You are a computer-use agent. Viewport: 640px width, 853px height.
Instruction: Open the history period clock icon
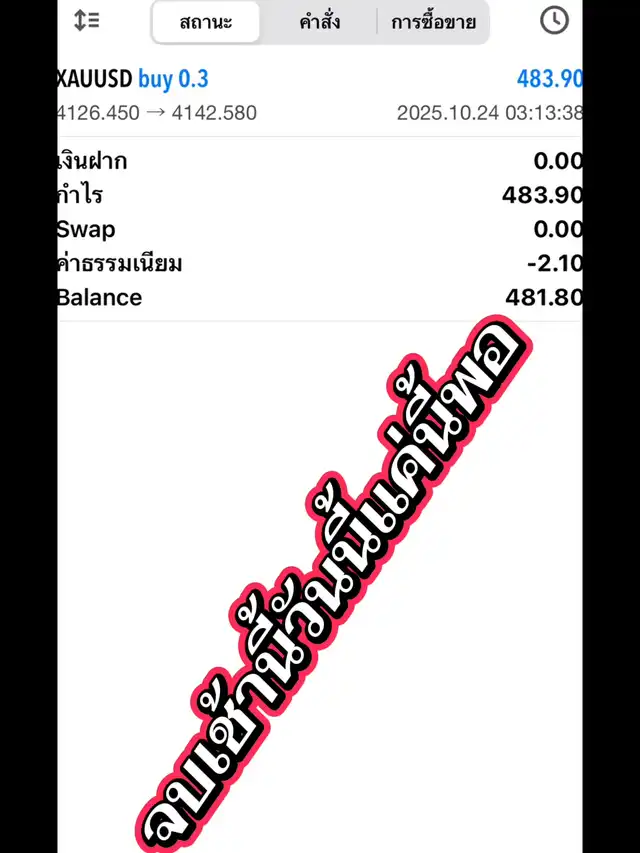[x=553, y=20]
